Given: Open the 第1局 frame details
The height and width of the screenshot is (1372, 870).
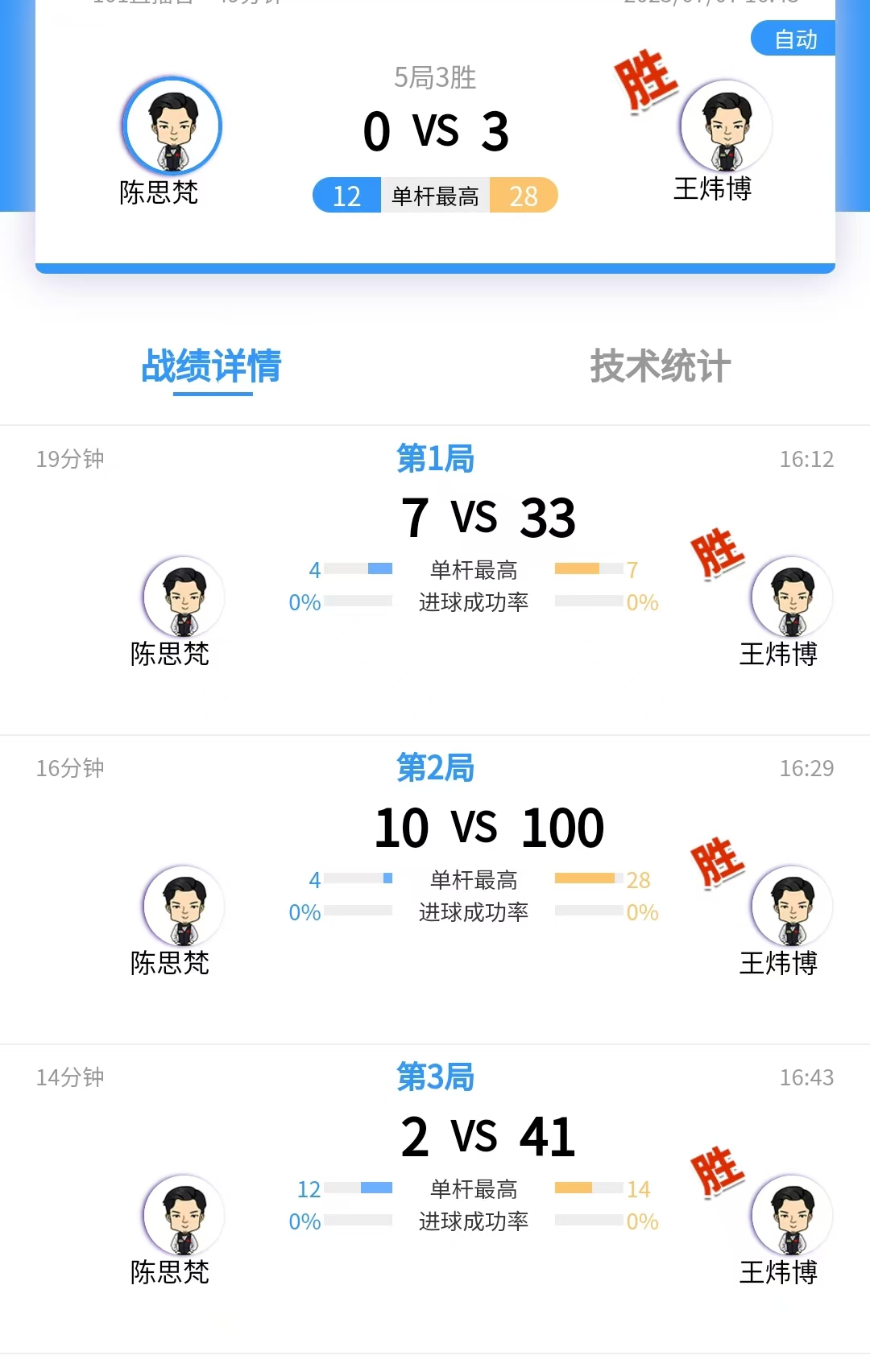Looking at the screenshot, I should coord(435,459).
